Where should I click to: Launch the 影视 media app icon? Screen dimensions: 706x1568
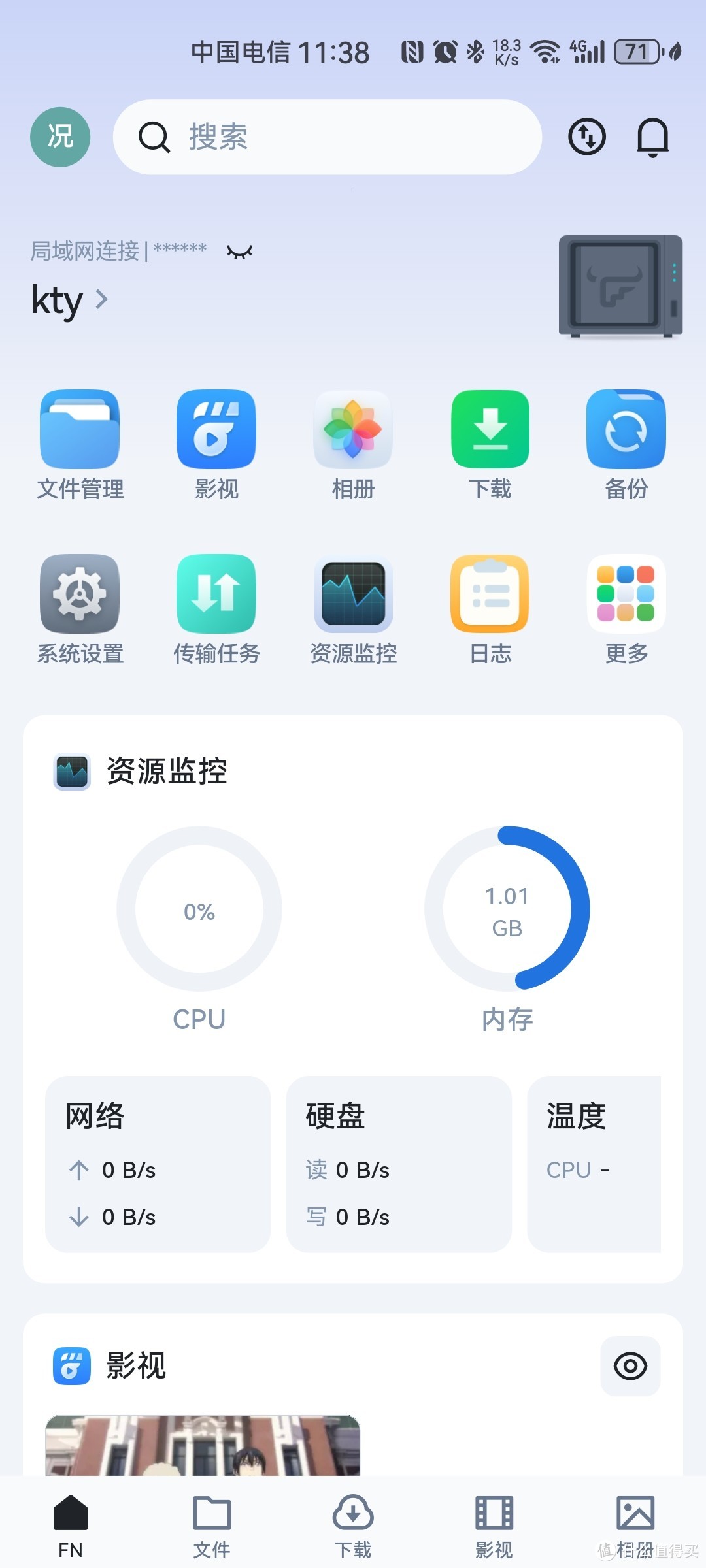pos(216,430)
